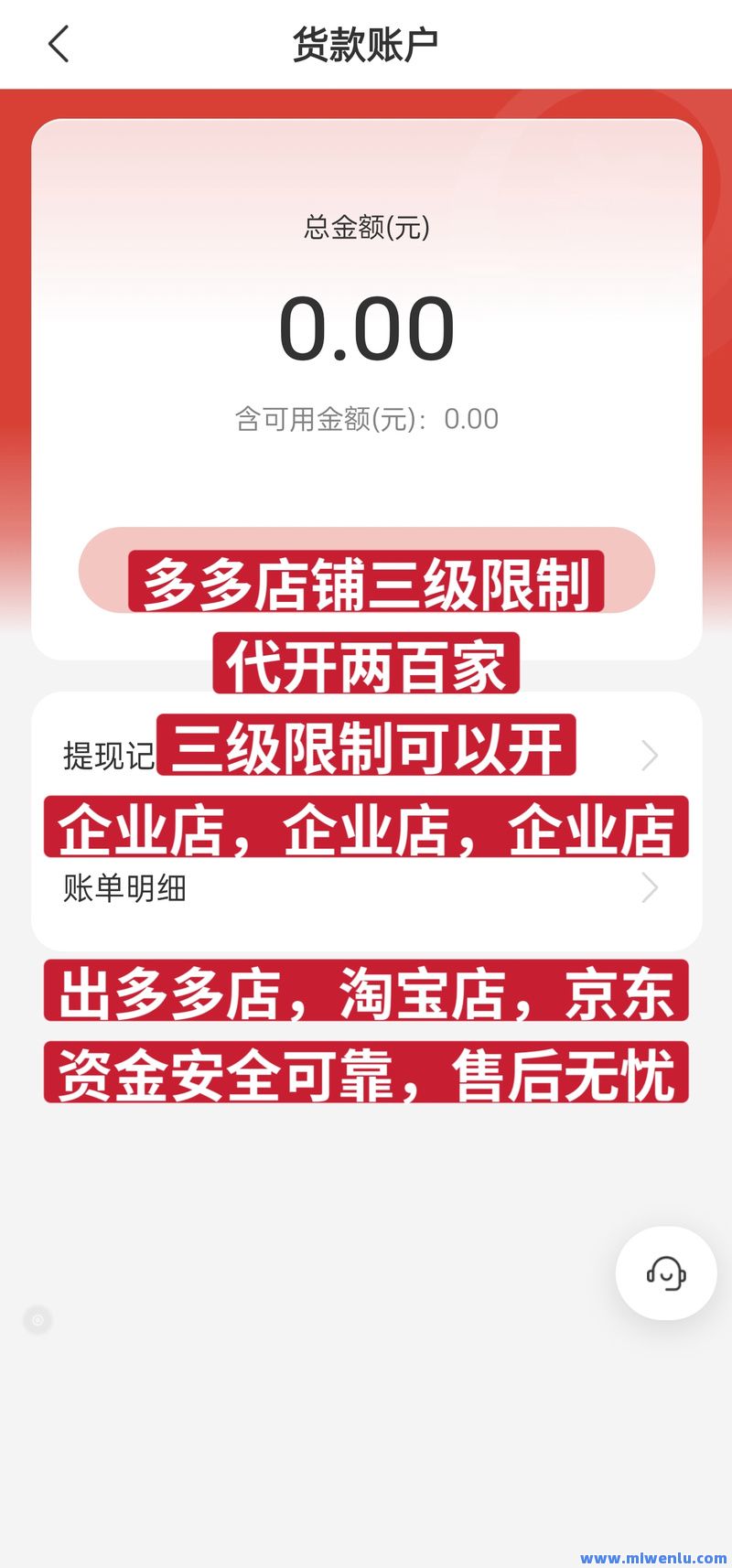This screenshot has width=732, height=1568.
Task: Open the 提现记录 row
Action: [x=108, y=756]
